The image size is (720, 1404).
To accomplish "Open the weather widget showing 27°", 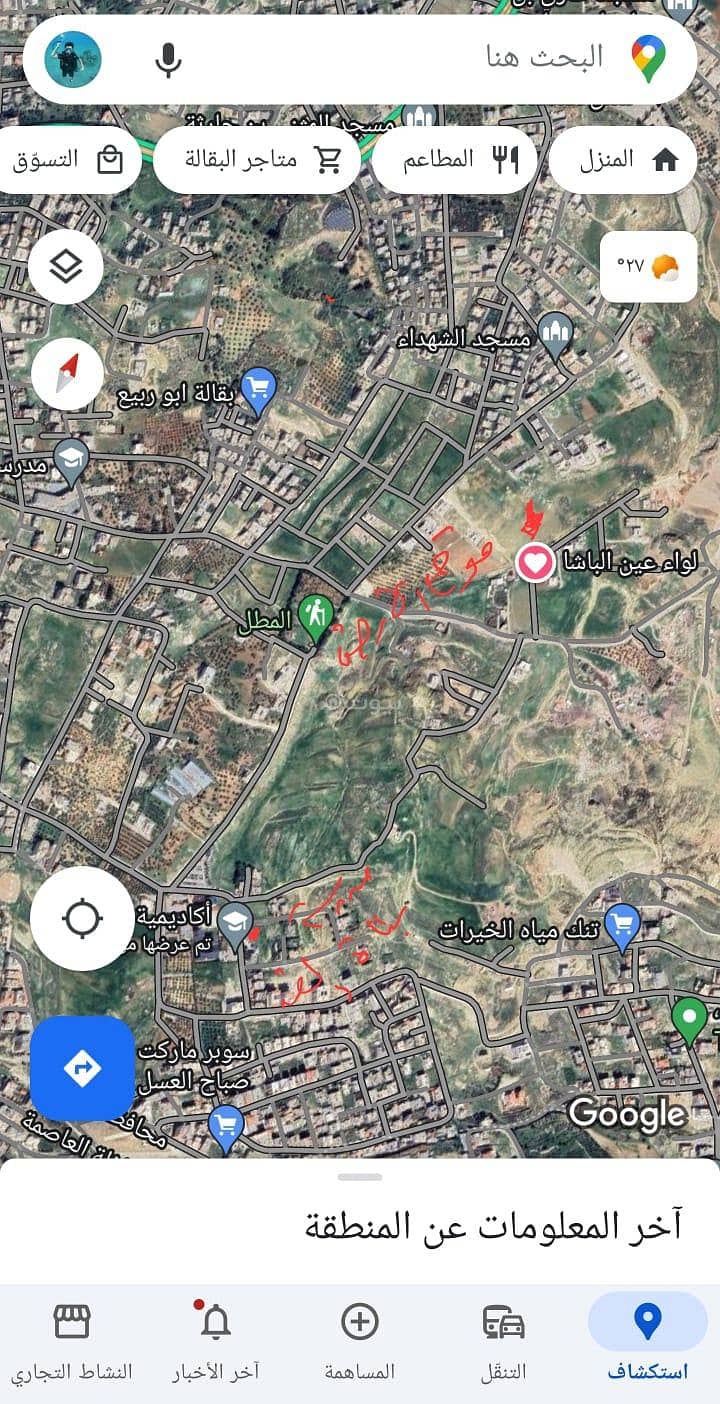I will [648, 266].
